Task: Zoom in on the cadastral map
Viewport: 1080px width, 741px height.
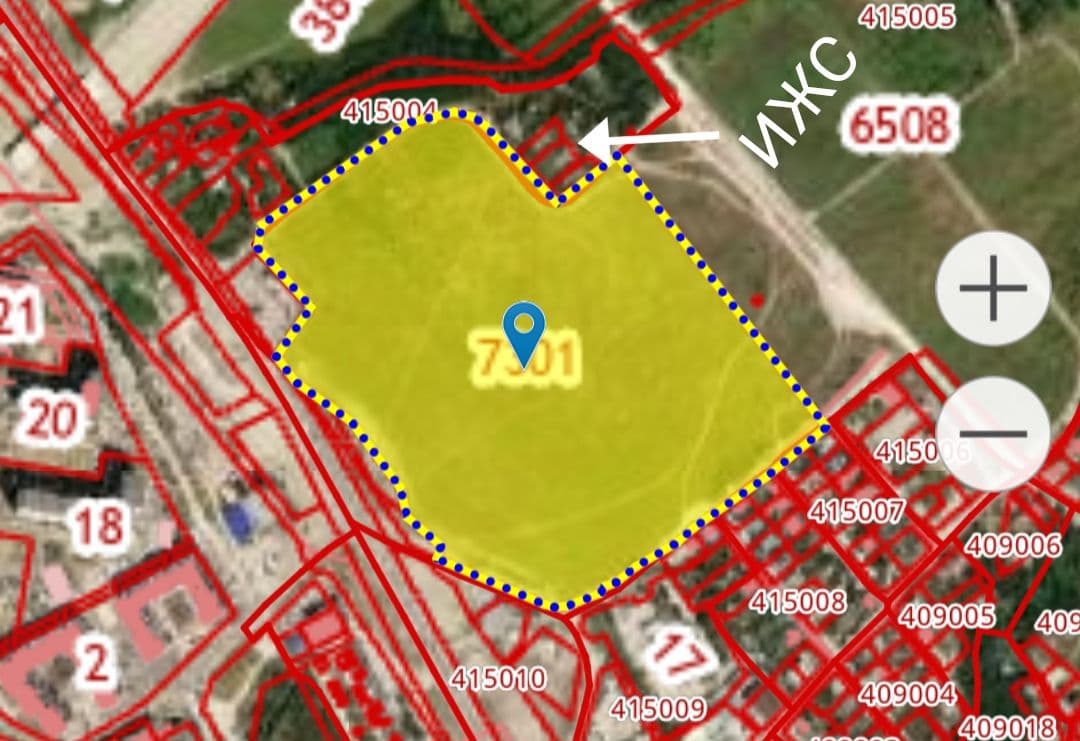Action: click(992, 288)
